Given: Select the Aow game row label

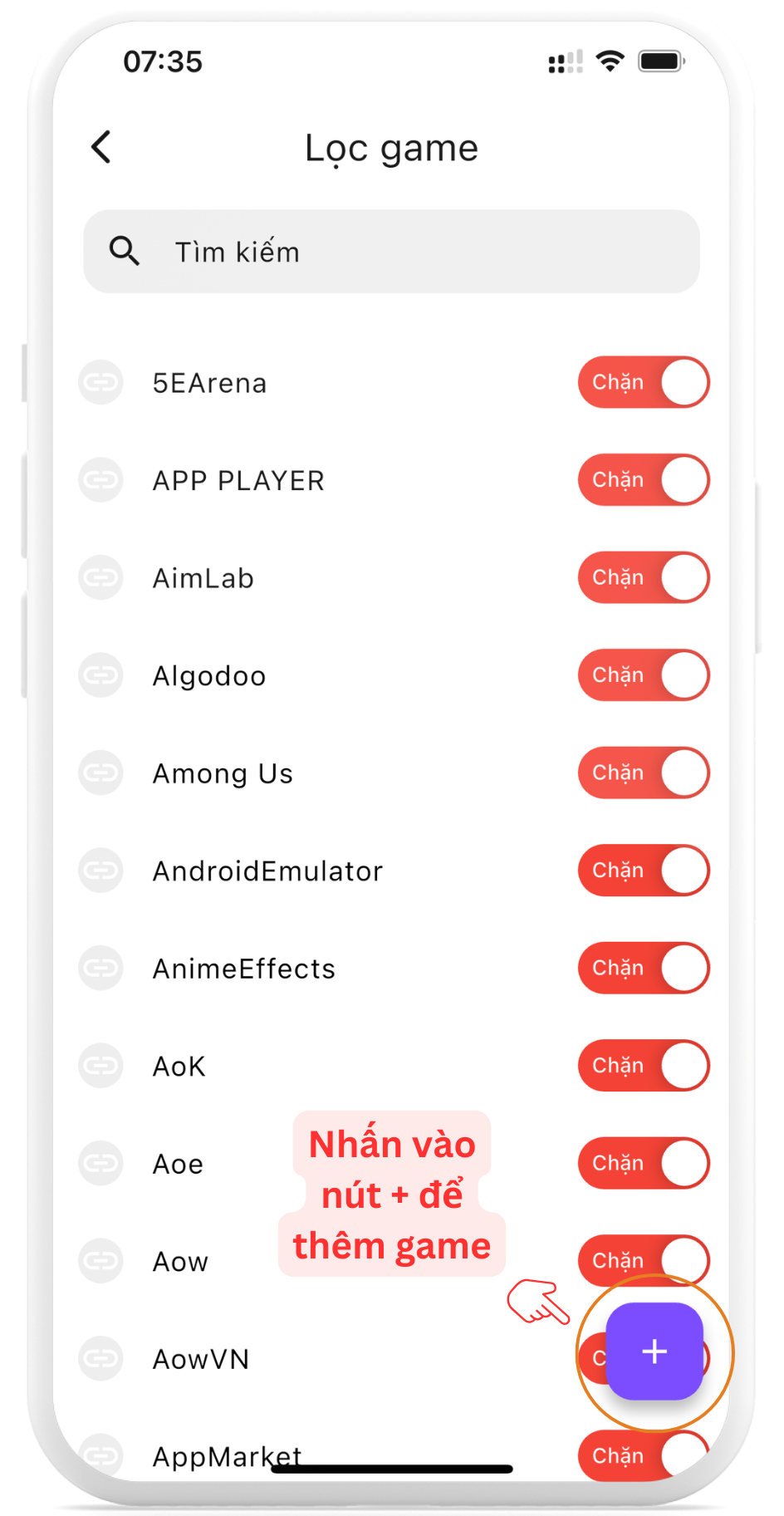Looking at the screenshot, I should point(179,1261).
